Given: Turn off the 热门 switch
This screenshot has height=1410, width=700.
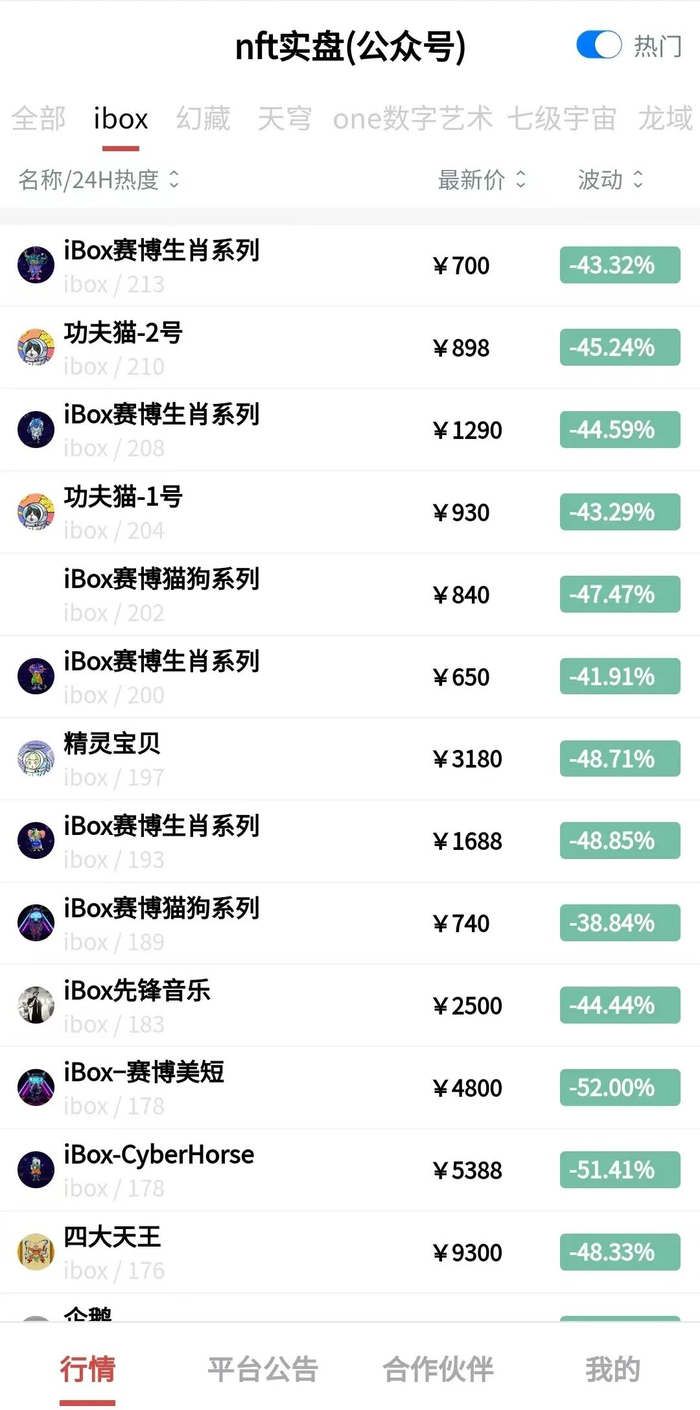Looking at the screenshot, I should point(598,45).
